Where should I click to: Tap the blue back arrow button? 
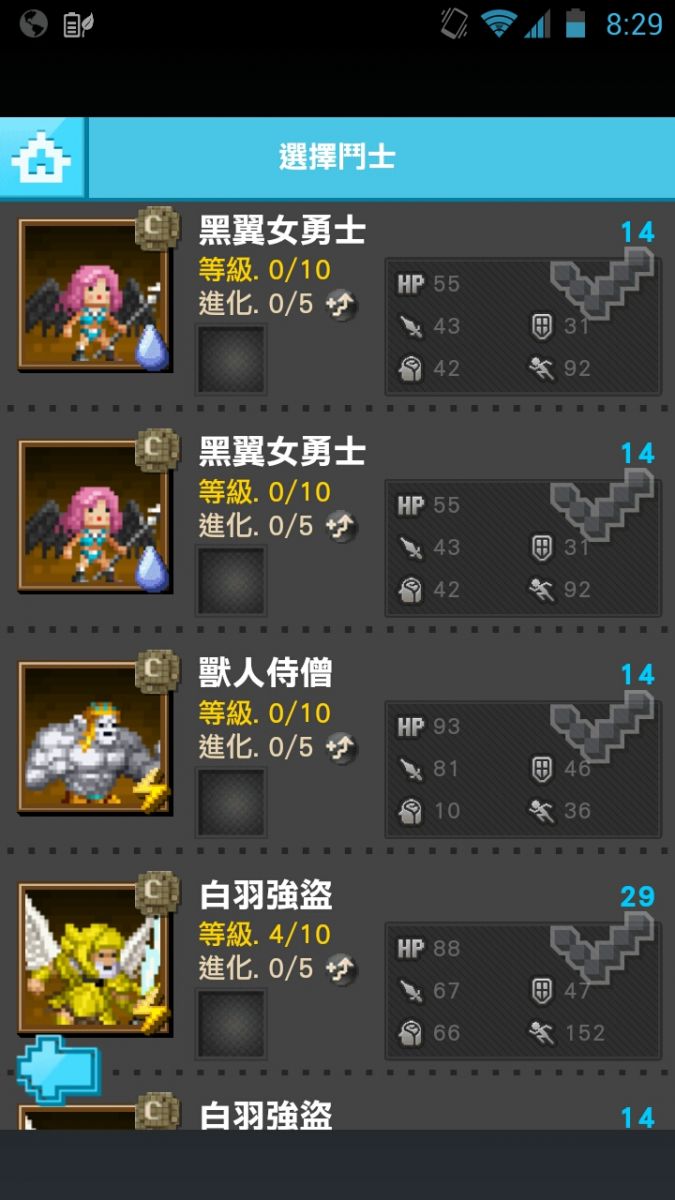(x=58, y=1070)
